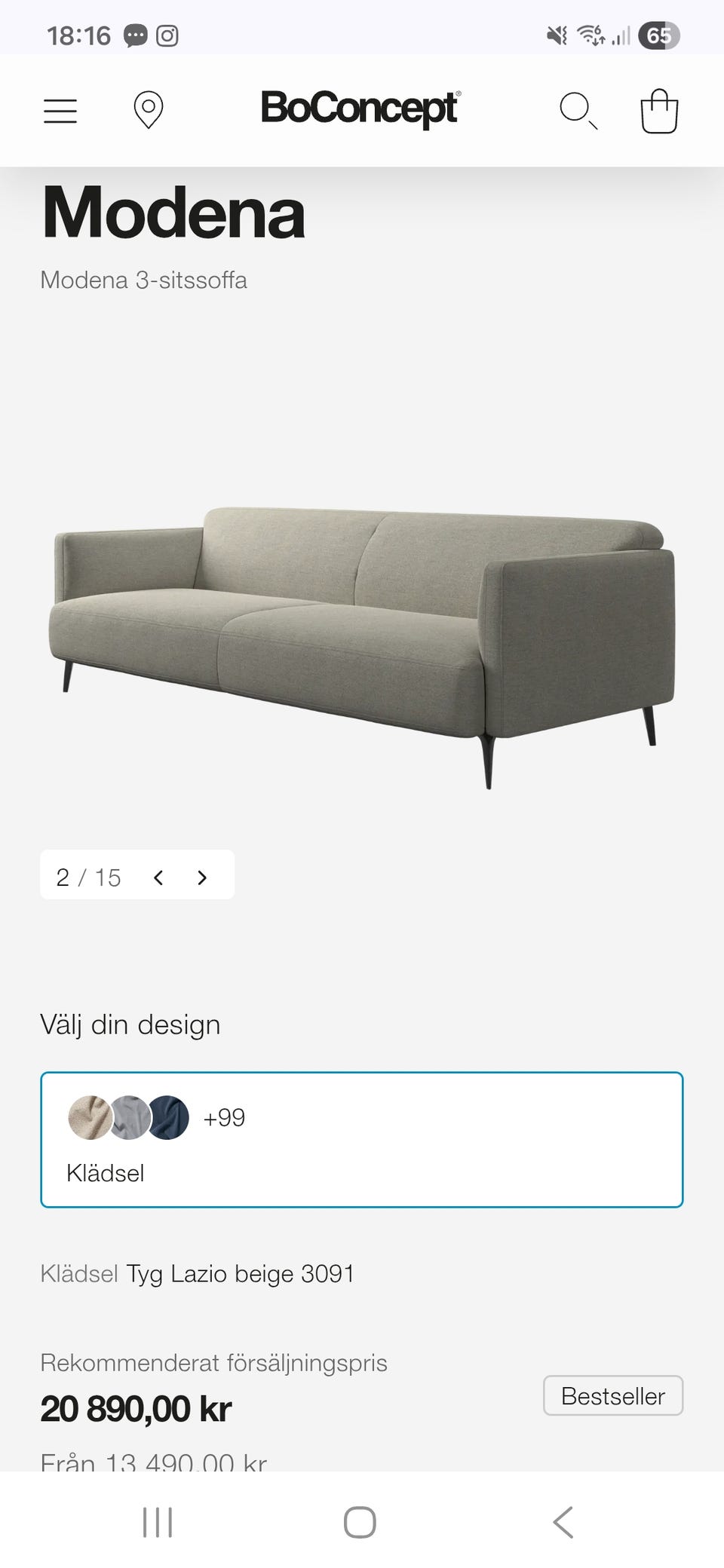Image resolution: width=724 pixels, height=1568 pixels.
Task: Open image 2 / 15 carousel counter
Action: coord(88,877)
